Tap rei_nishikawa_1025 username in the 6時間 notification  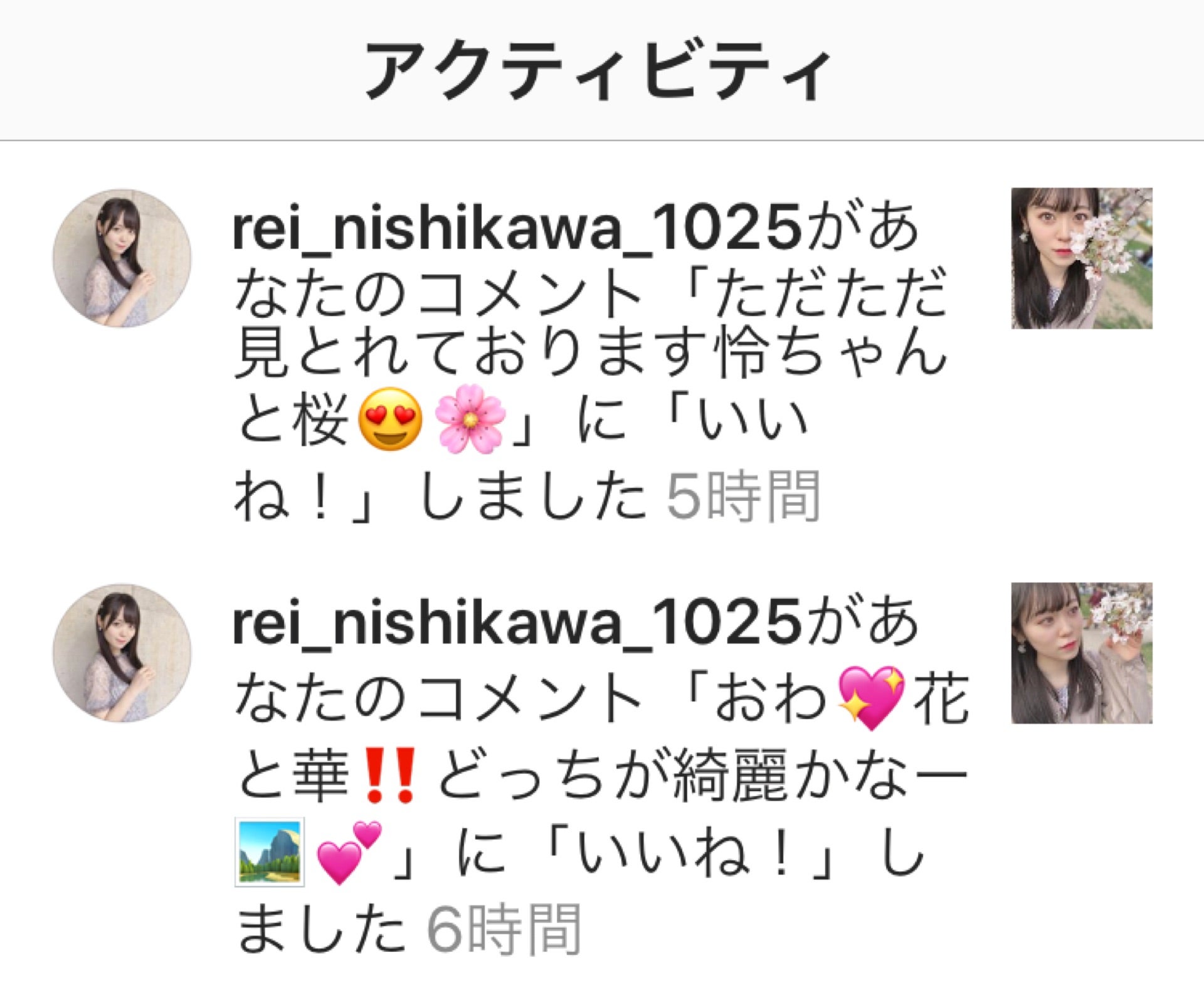(517, 625)
